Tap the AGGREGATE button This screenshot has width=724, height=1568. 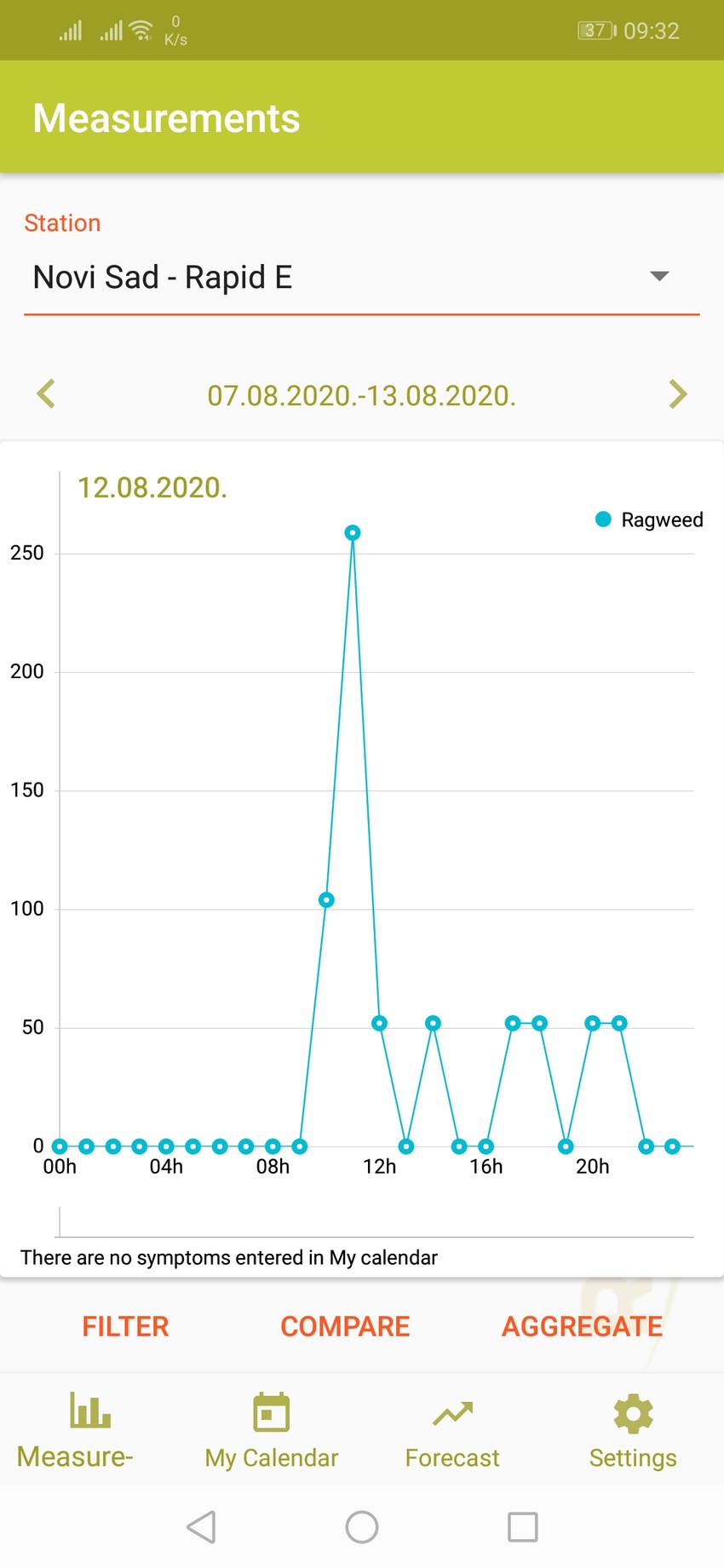tap(582, 1326)
